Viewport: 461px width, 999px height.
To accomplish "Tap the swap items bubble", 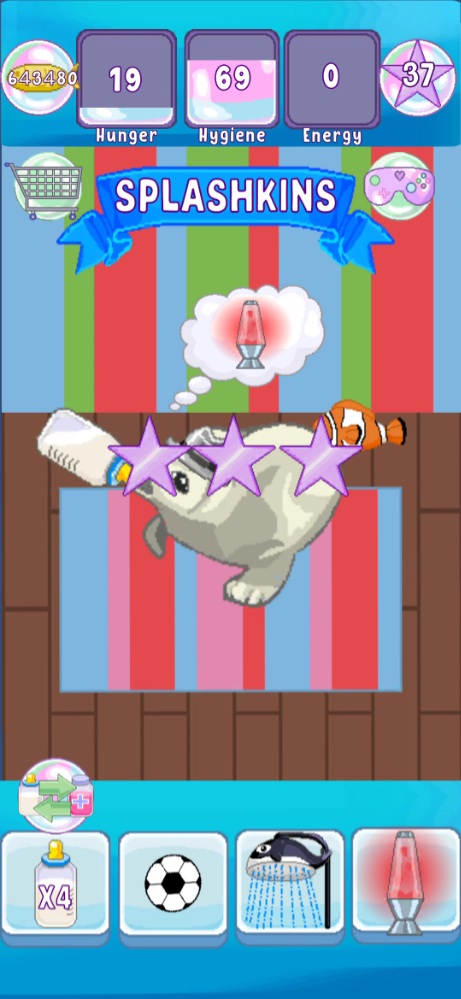I will [56, 795].
